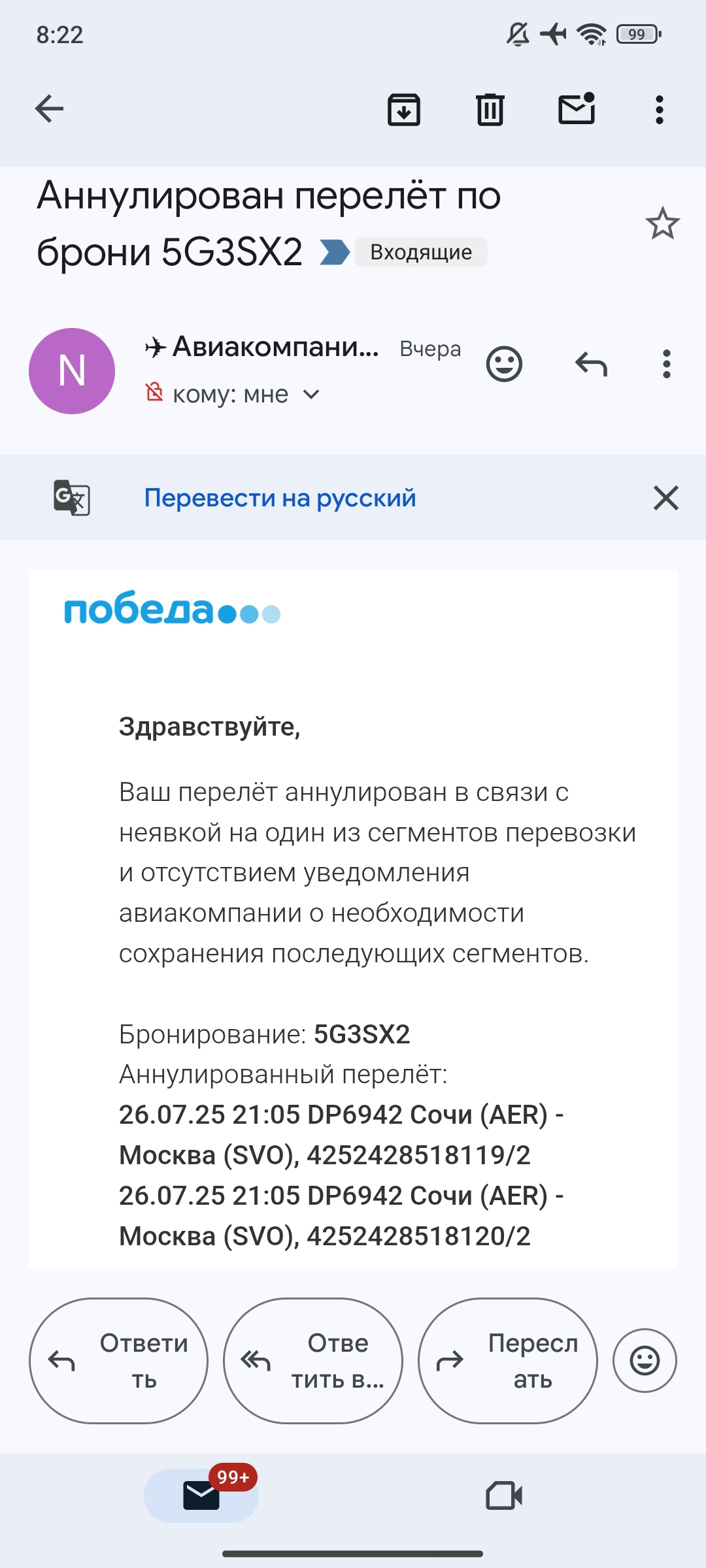Open message options menu beside reply arrow
This screenshot has height=1568, width=706.
[666, 364]
